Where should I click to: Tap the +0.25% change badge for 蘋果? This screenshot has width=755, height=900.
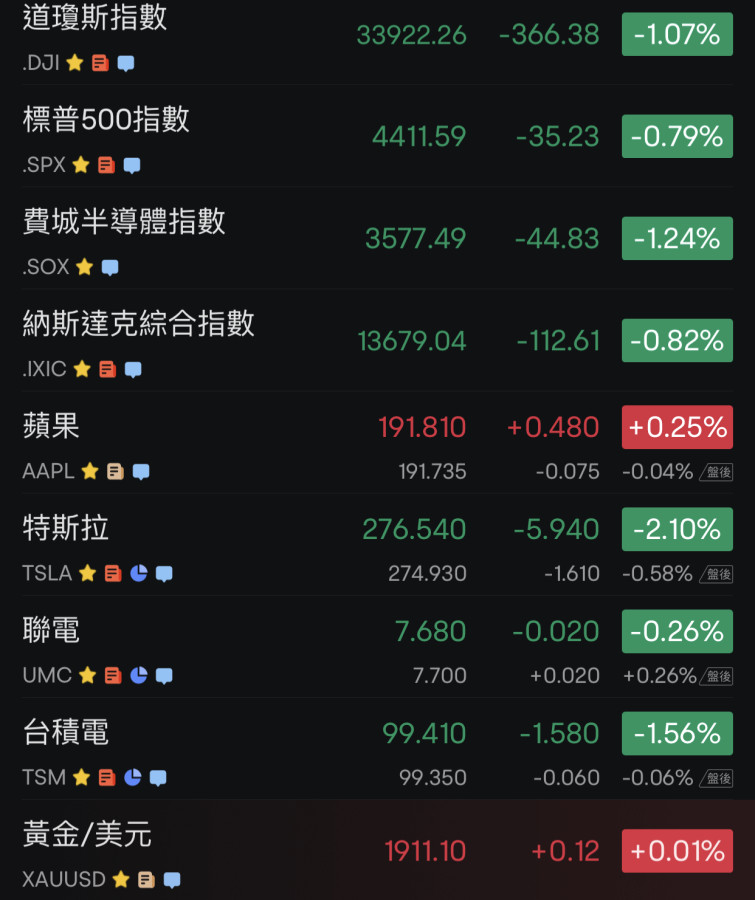click(677, 428)
